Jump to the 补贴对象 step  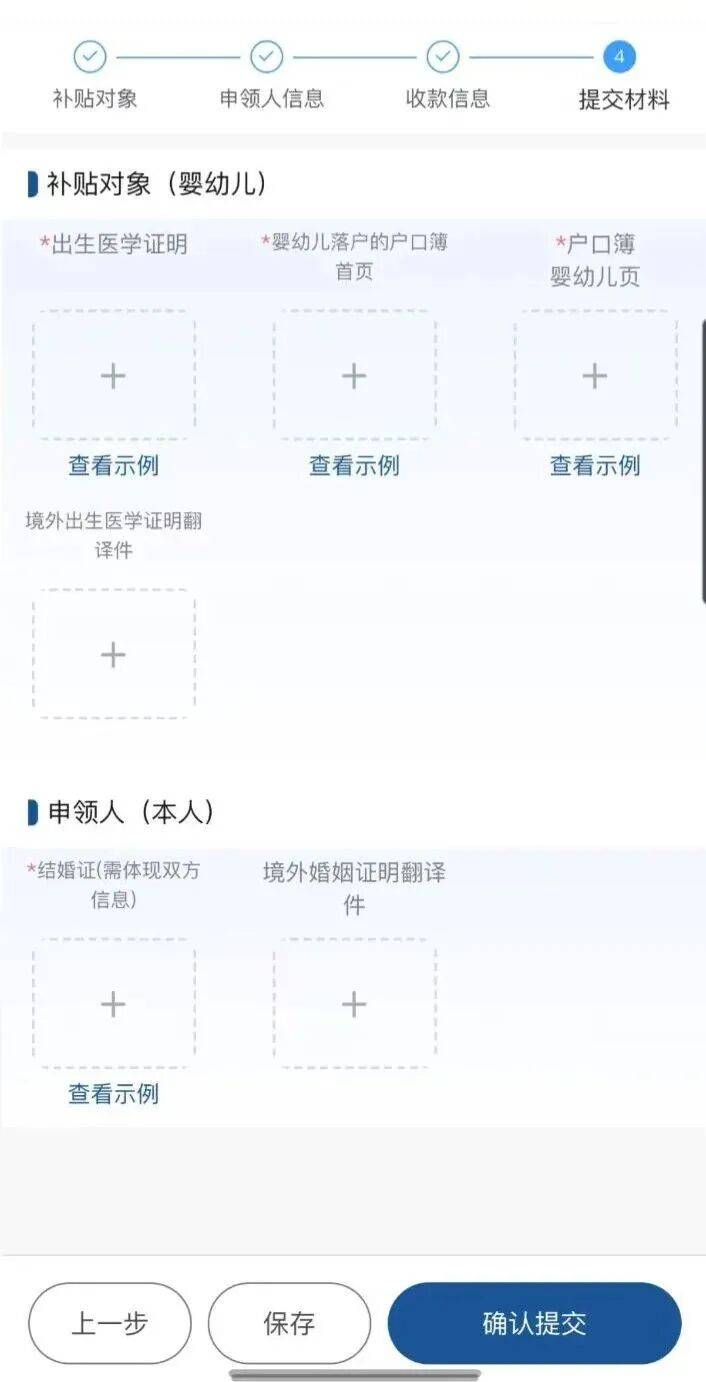click(91, 57)
